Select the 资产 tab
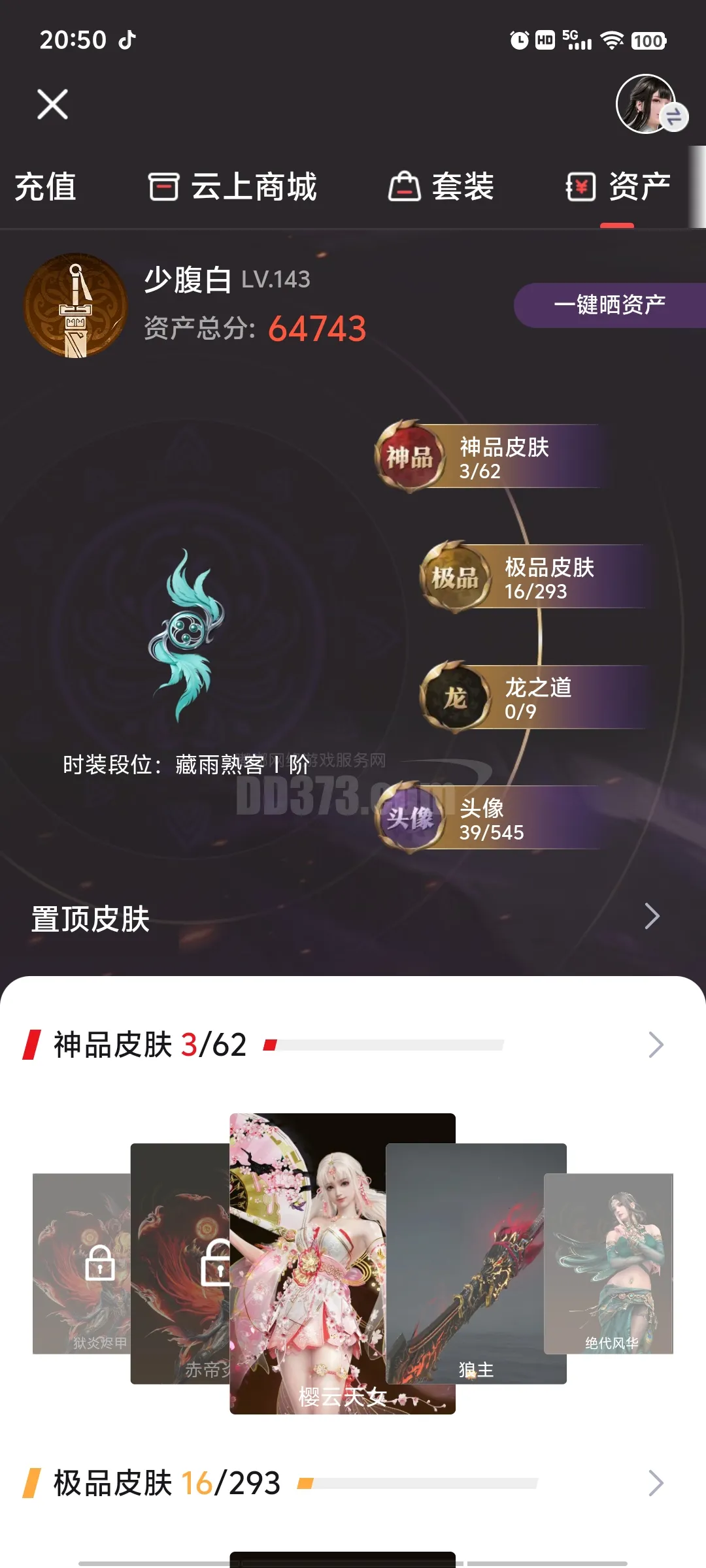This screenshot has height=1568, width=706. tap(618, 188)
